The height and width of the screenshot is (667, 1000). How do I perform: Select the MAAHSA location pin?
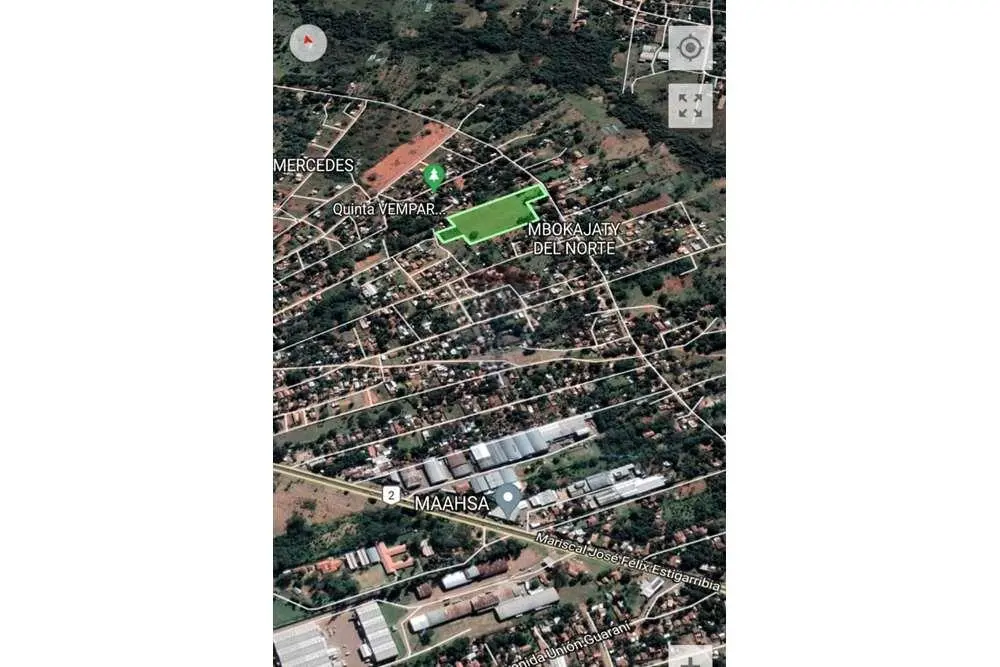(509, 500)
